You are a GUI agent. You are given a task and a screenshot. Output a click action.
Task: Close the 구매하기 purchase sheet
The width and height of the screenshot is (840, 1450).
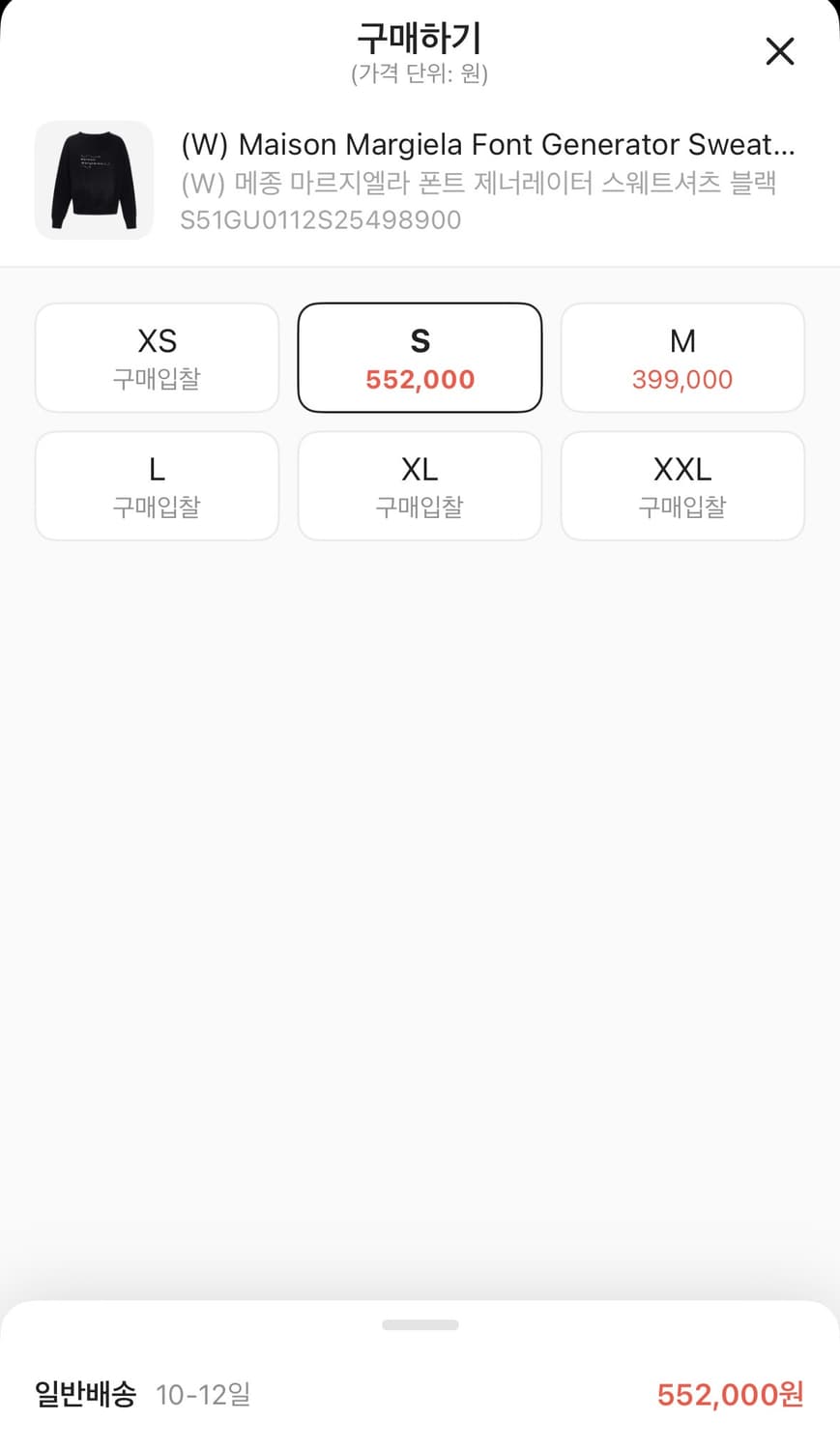(779, 51)
